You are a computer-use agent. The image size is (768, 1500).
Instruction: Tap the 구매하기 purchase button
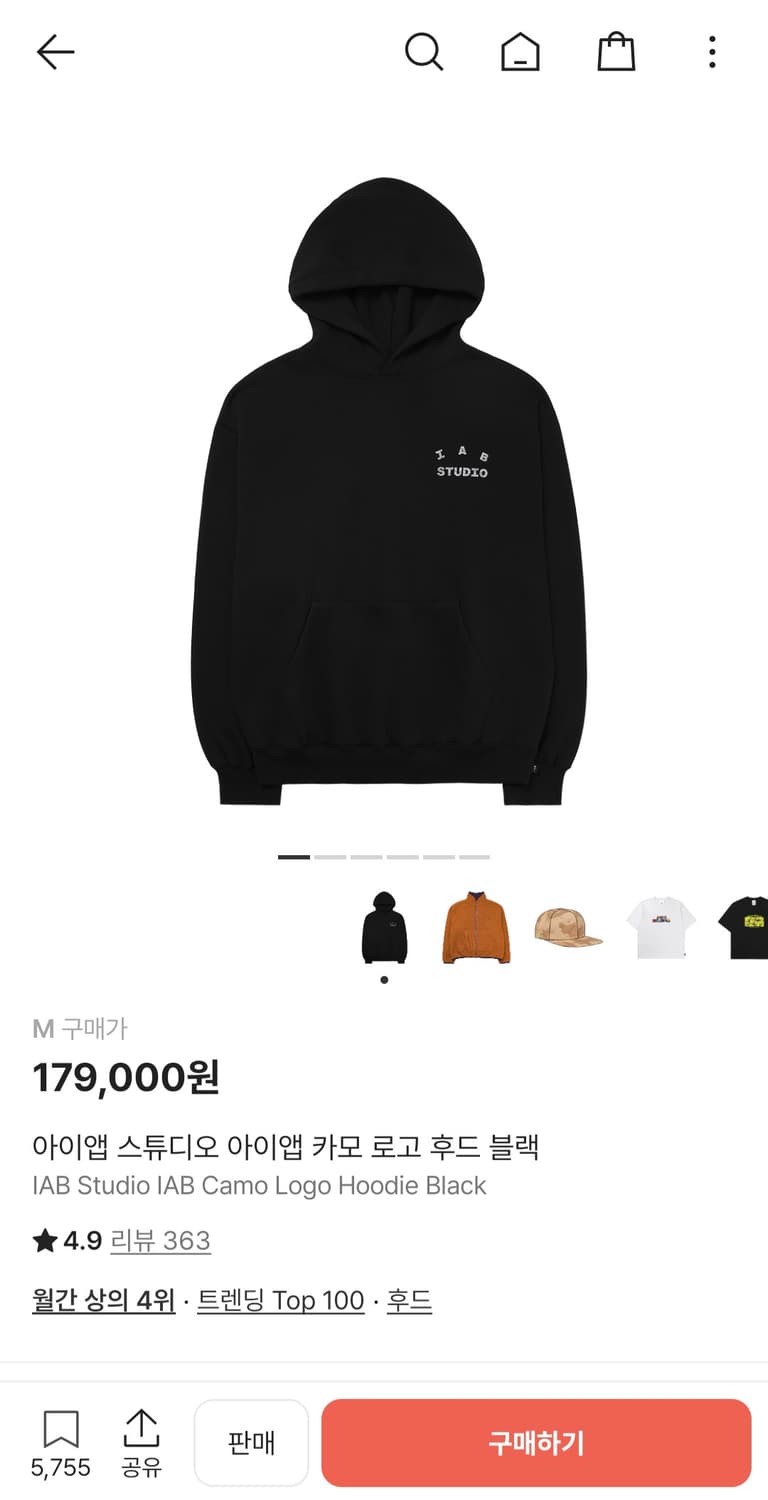(x=537, y=1442)
